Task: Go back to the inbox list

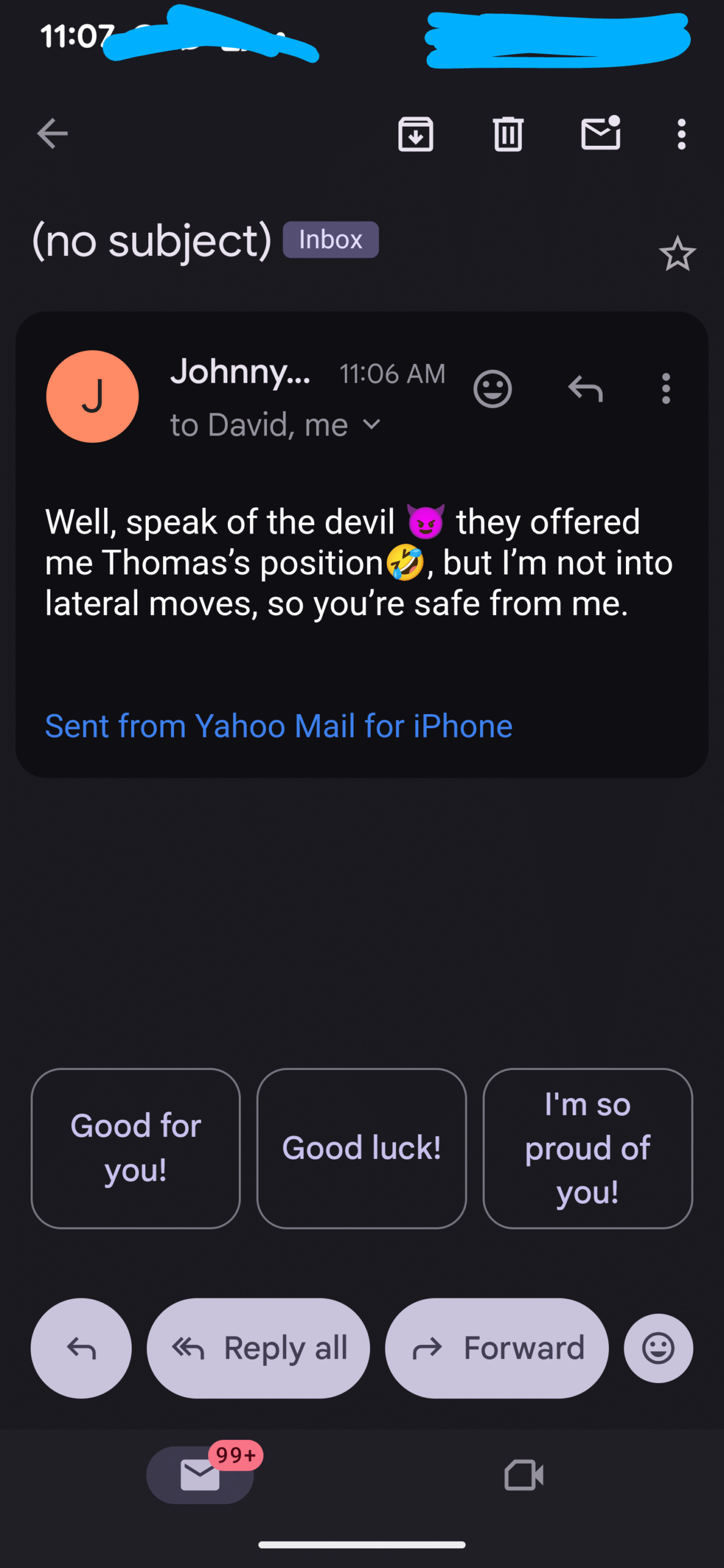Action: pos(53,134)
